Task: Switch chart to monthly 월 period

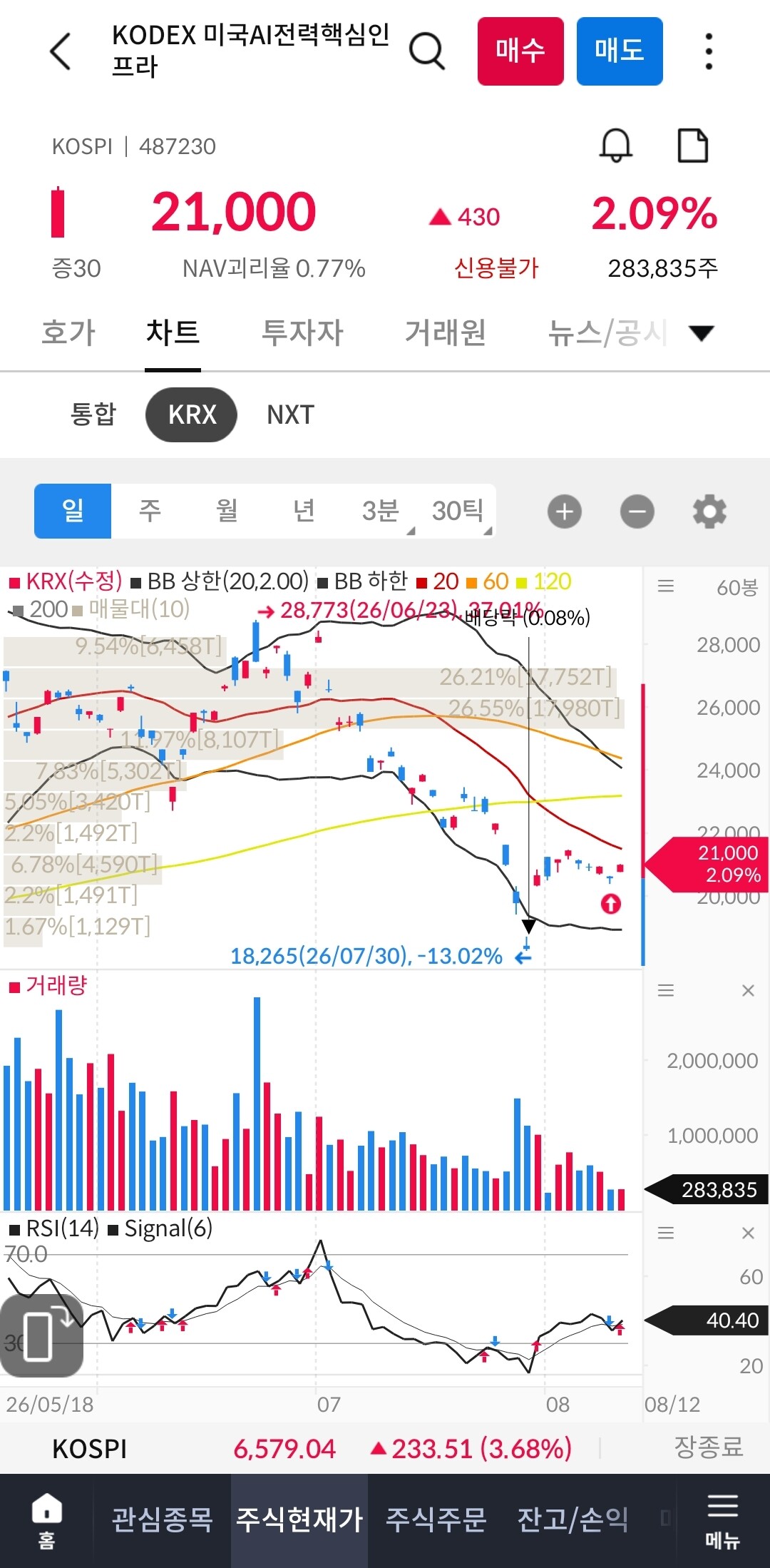Action: 227,511
